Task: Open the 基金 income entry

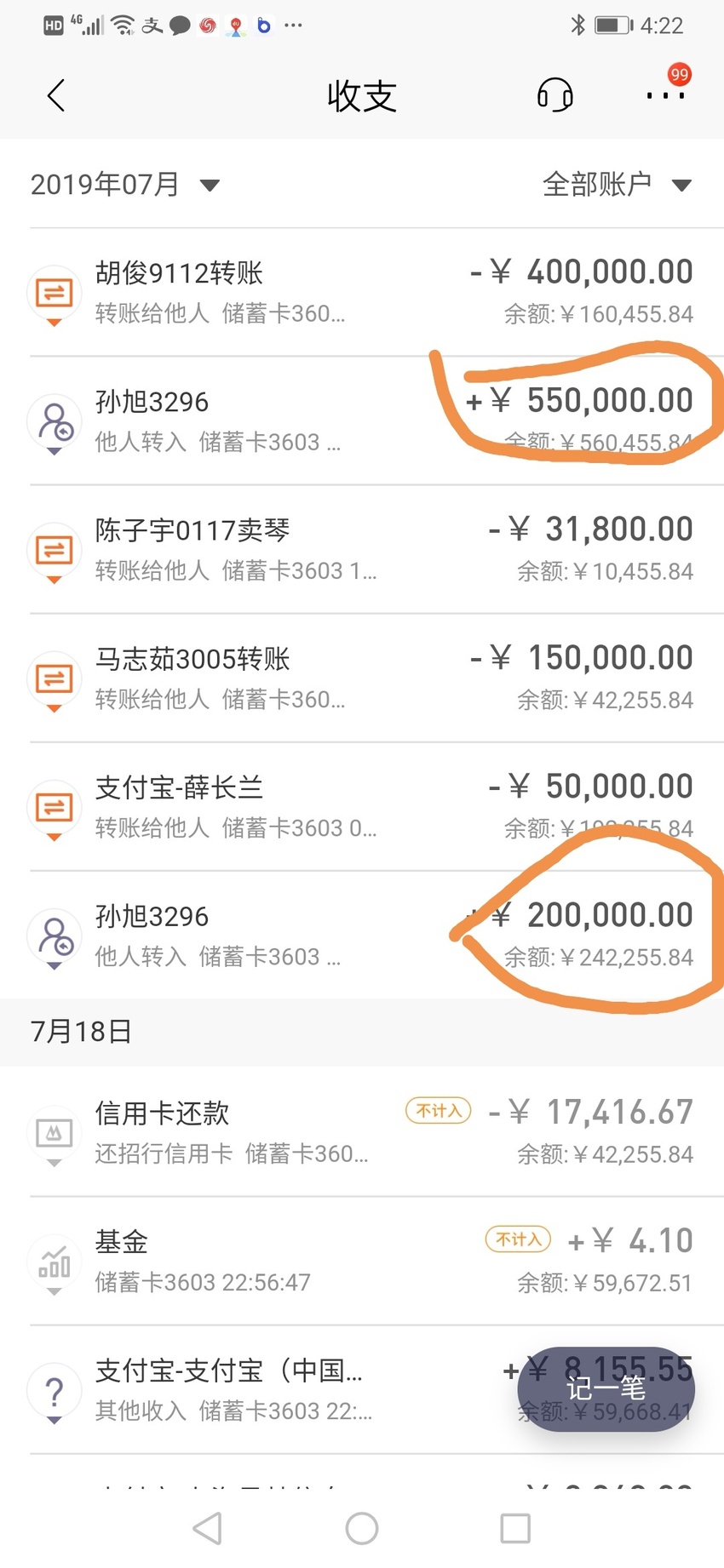Action: [362, 1262]
